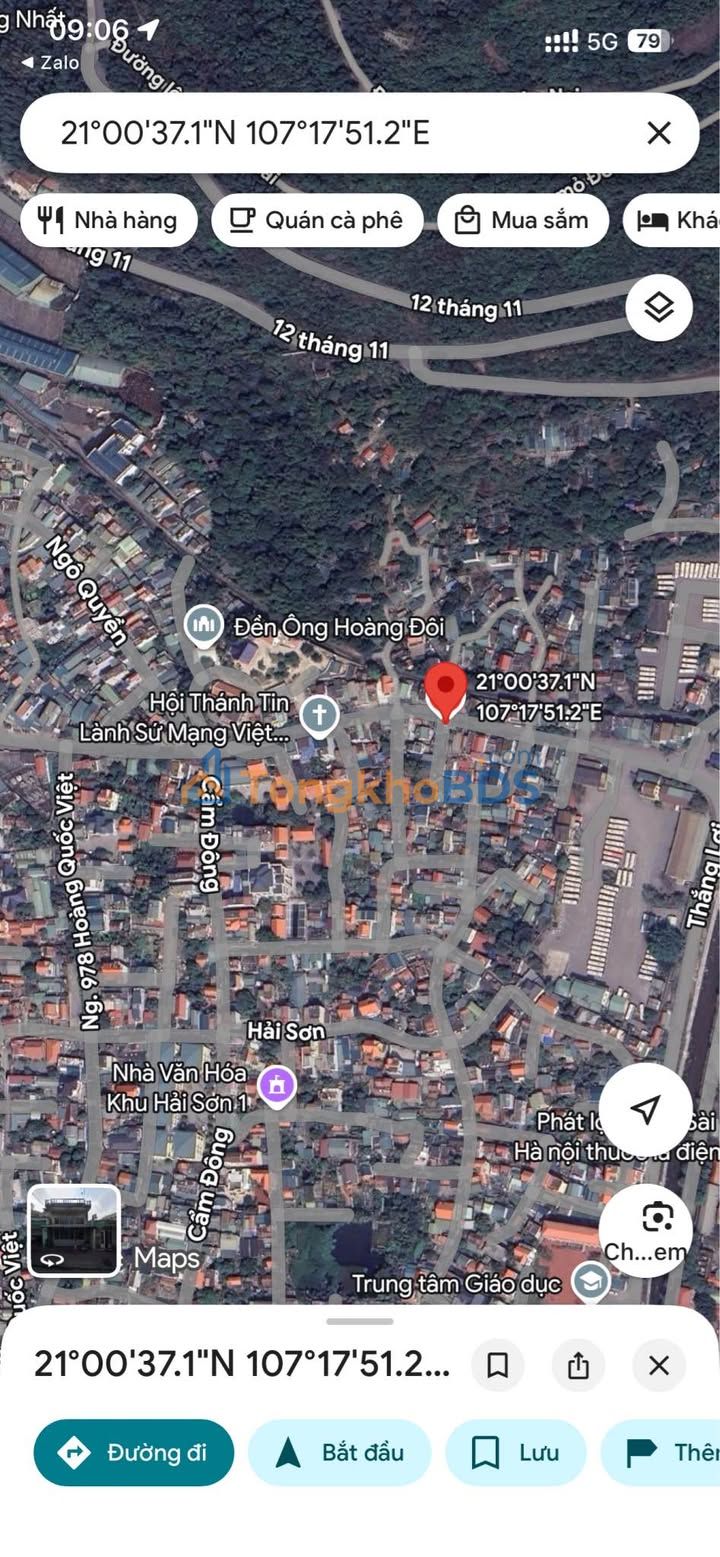Return to Zalo app

pyautogui.click(x=50, y=62)
